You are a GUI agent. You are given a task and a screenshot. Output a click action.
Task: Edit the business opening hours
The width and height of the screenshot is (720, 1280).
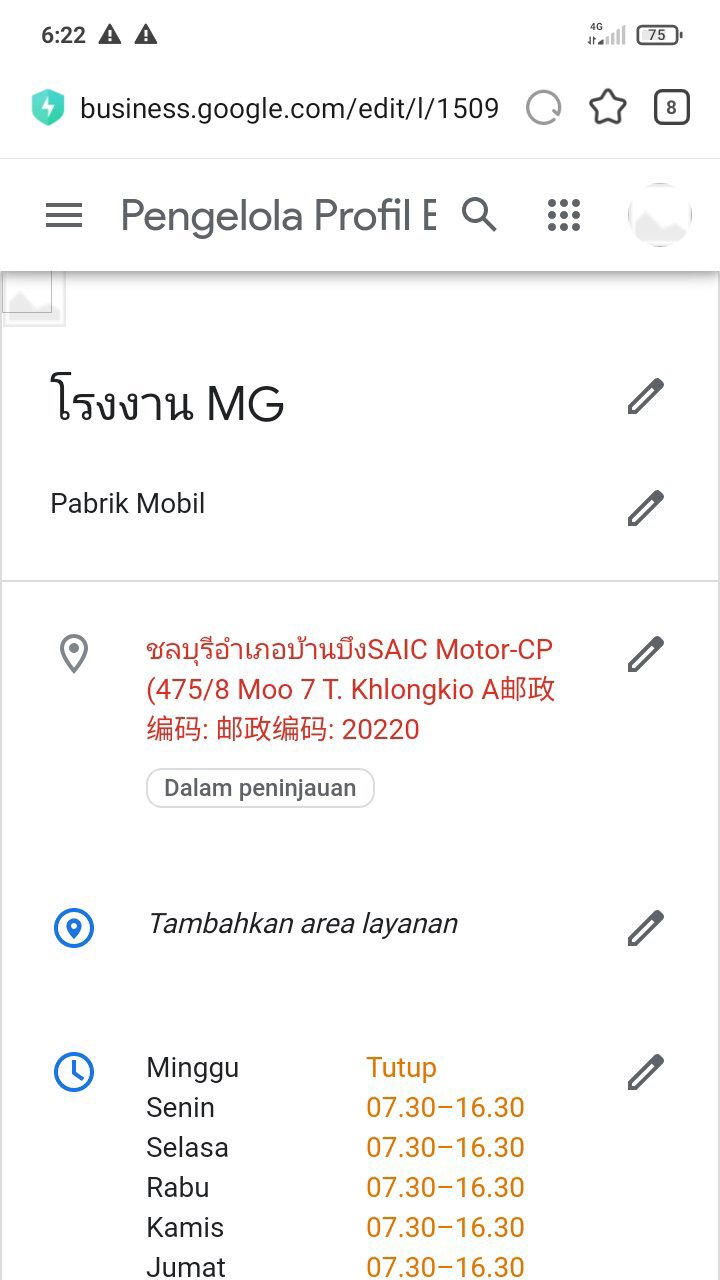[x=646, y=1072]
